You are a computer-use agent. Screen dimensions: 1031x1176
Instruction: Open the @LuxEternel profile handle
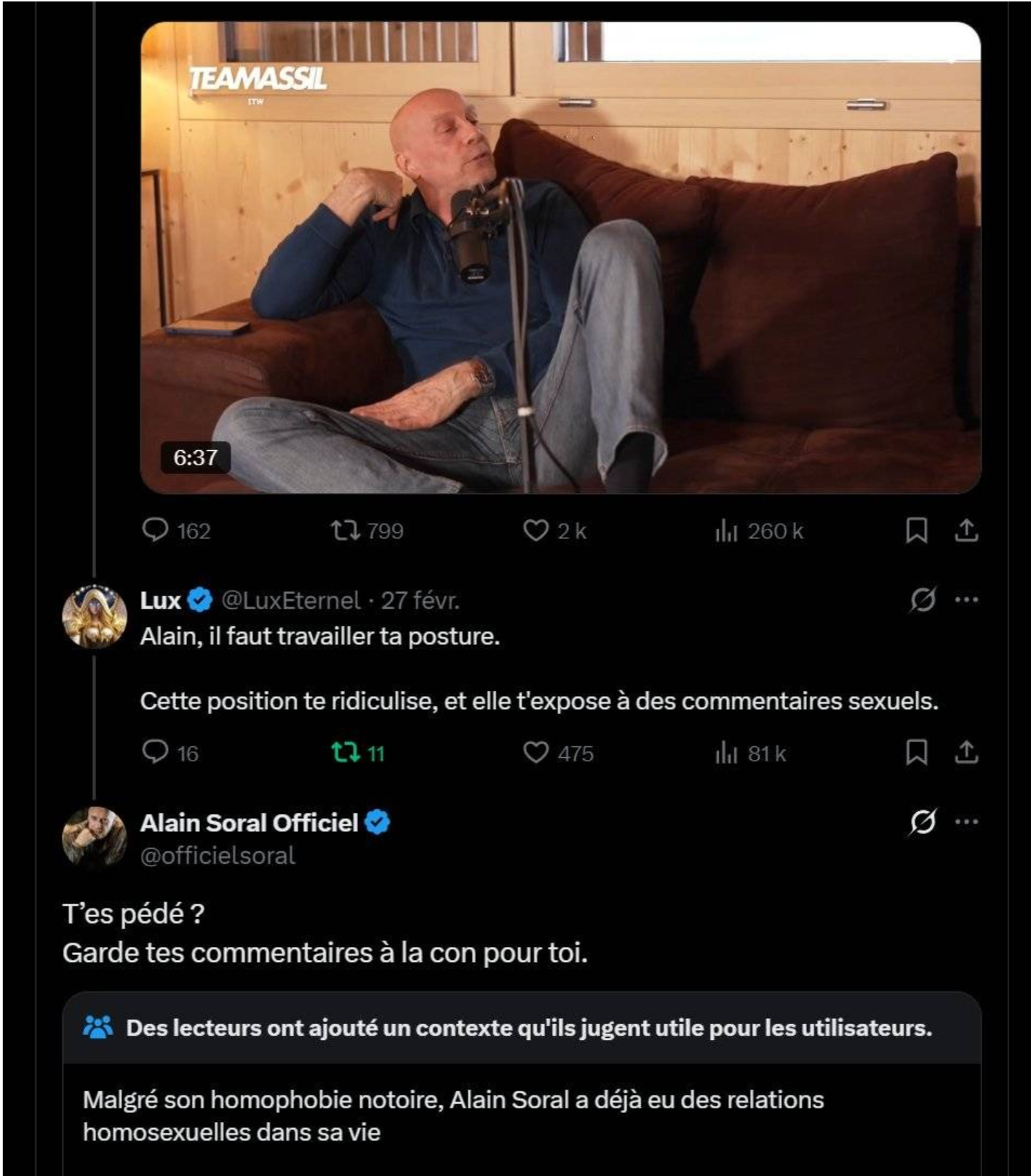pyautogui.click(x=290, y=600)
